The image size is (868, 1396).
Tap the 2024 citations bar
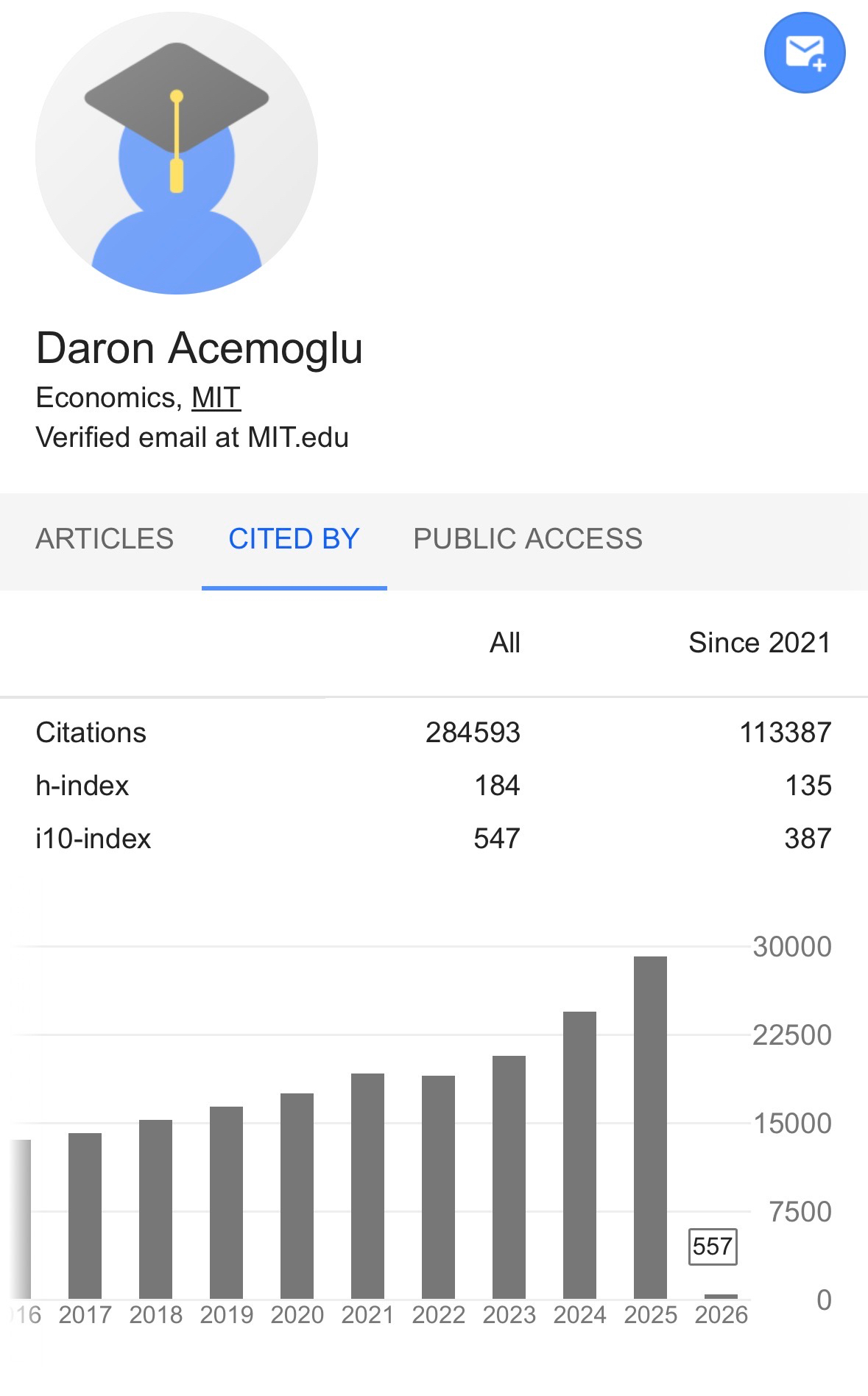tap(579, 1154)
